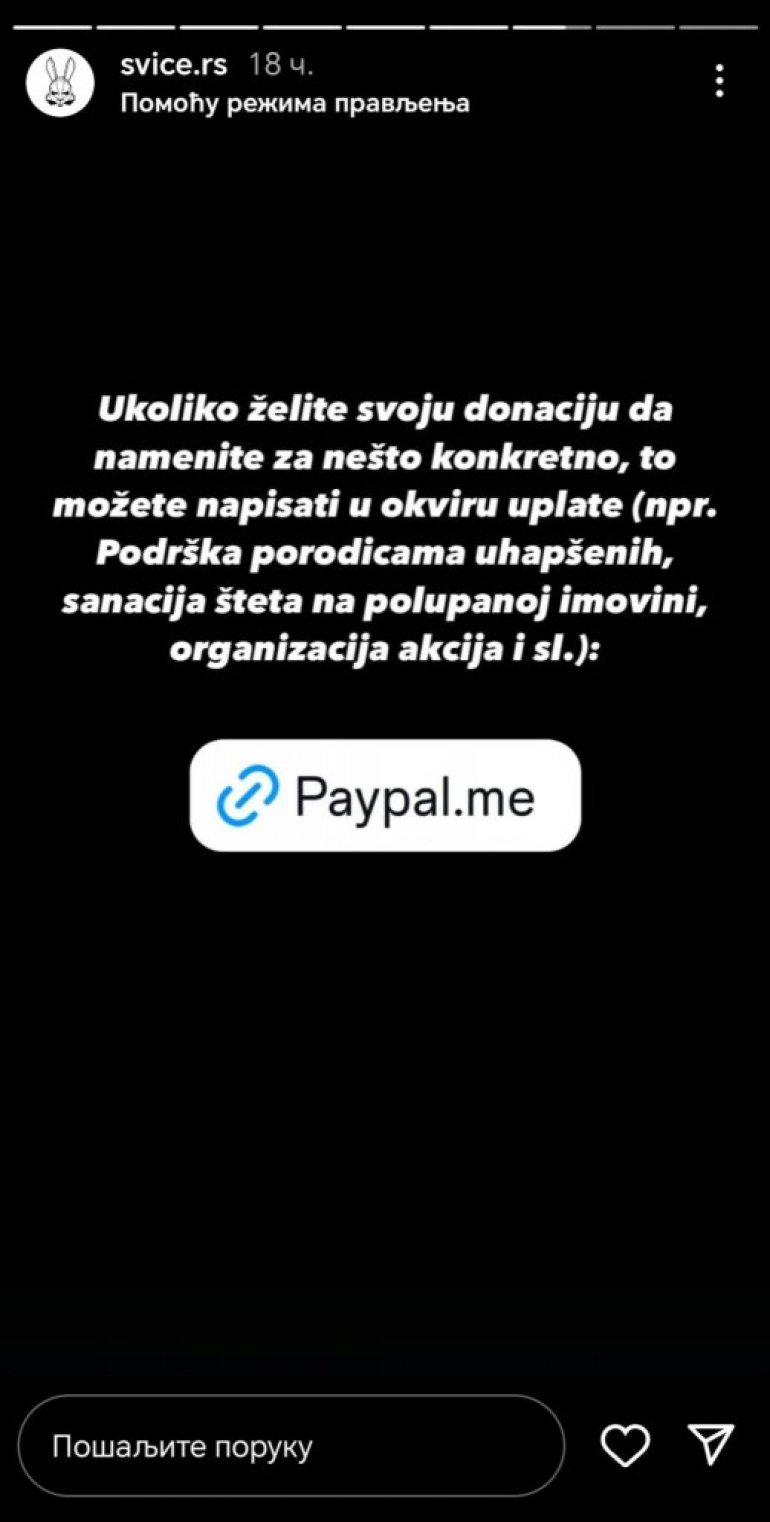Open the Paypal.me link sticker
This screenshot has height=1522, width=770.
click(x=385, y=796)
